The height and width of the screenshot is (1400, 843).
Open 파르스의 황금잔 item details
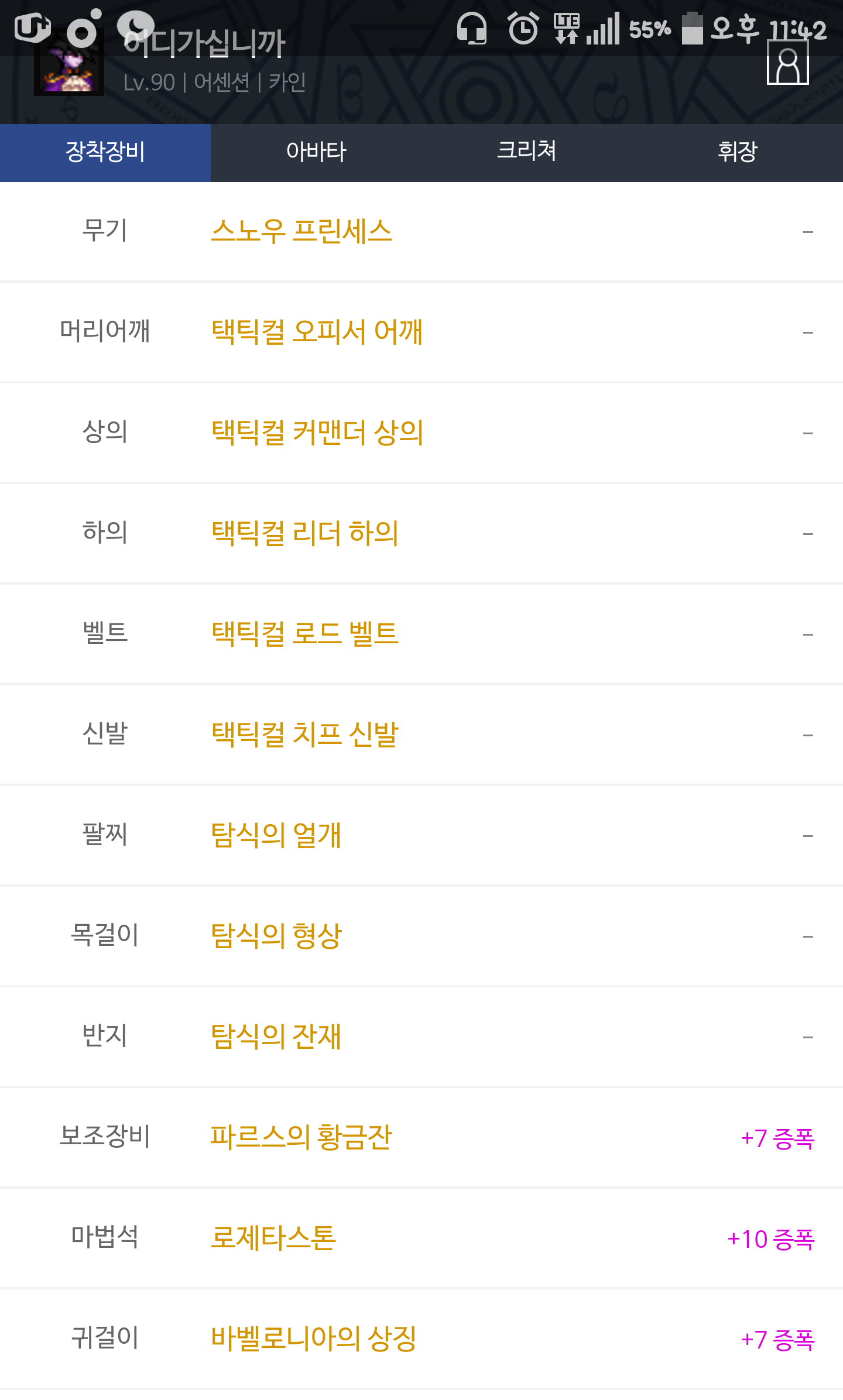coord(301,1138)
